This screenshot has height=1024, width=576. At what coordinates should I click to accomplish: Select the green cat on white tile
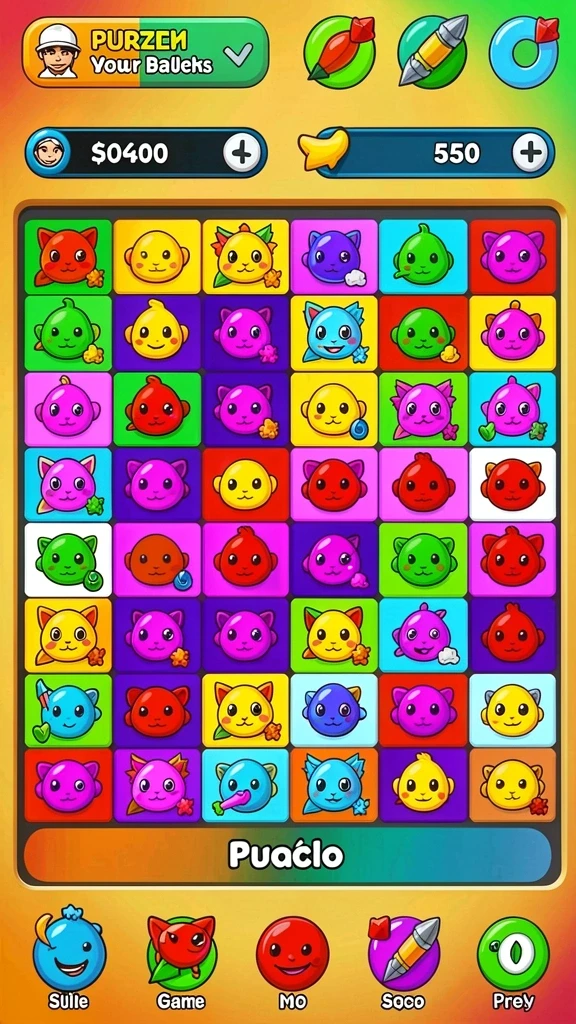coord(68,560)
